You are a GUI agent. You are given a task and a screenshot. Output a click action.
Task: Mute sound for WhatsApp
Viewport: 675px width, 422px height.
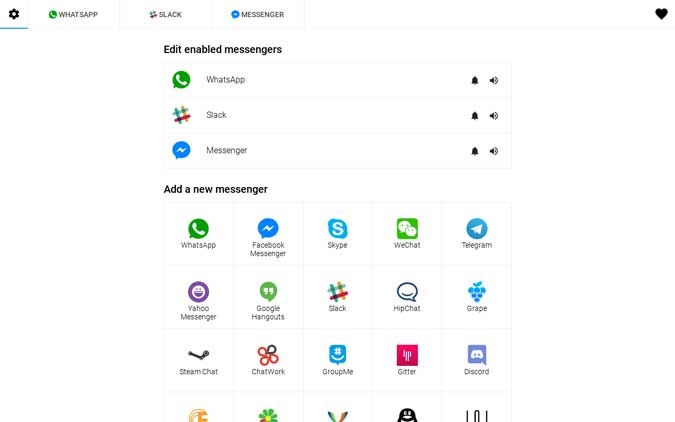coord(493,81)
